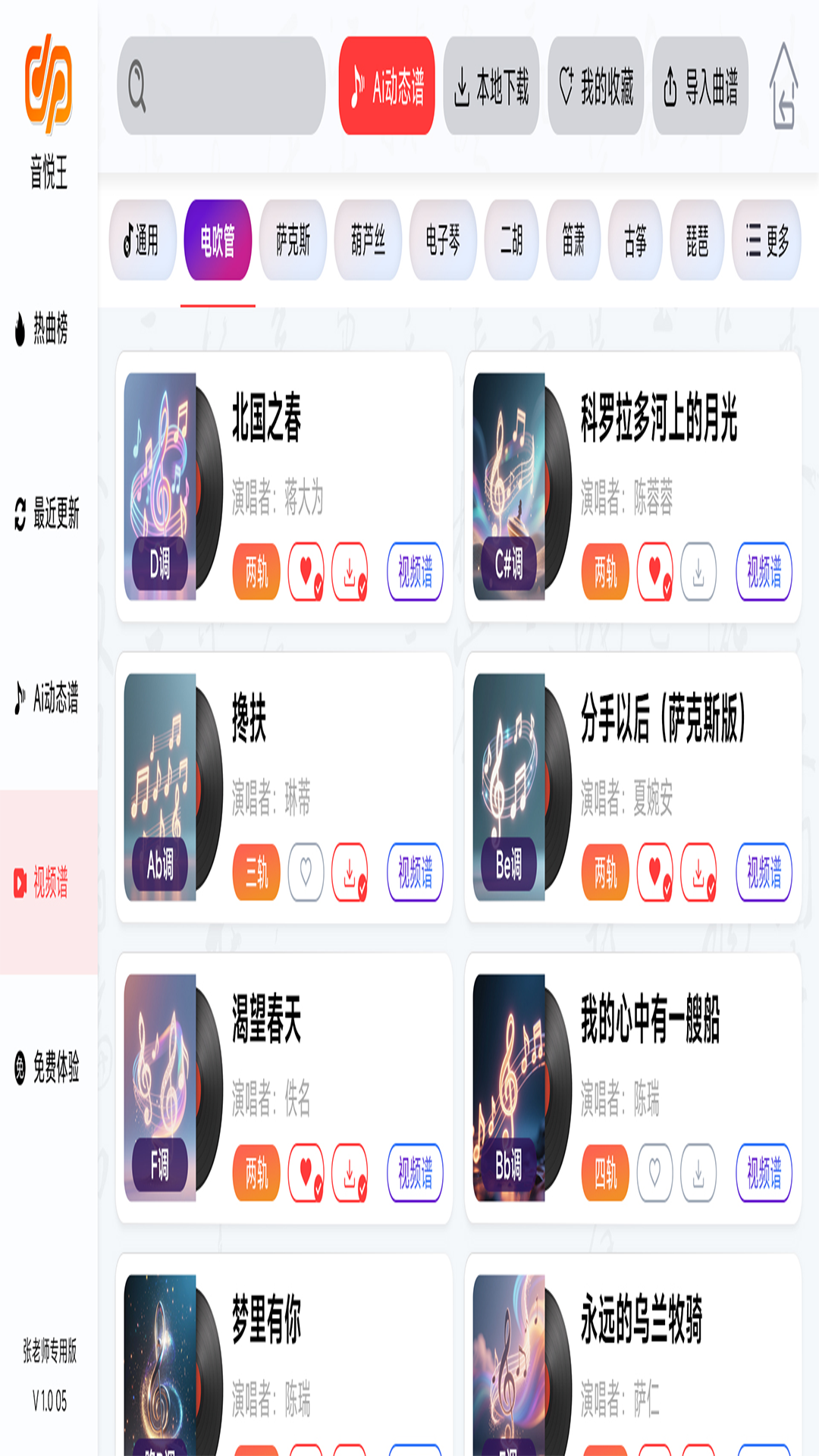This screenshot has height=1456, width=819.
Task: Open 本地下载 downloads
Action: (x=491, y=86)
